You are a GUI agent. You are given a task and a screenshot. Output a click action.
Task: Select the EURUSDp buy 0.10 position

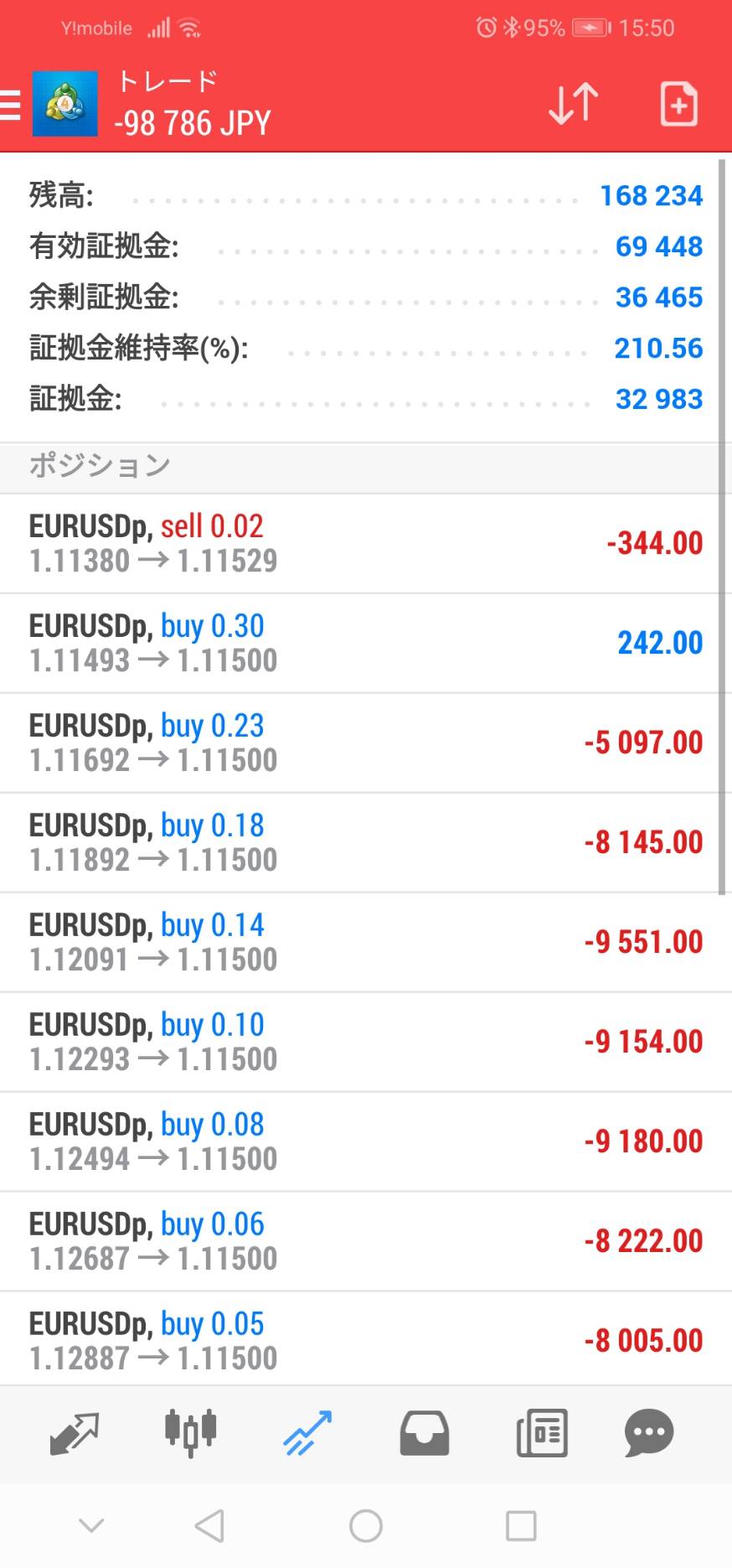coord(366,1042)
